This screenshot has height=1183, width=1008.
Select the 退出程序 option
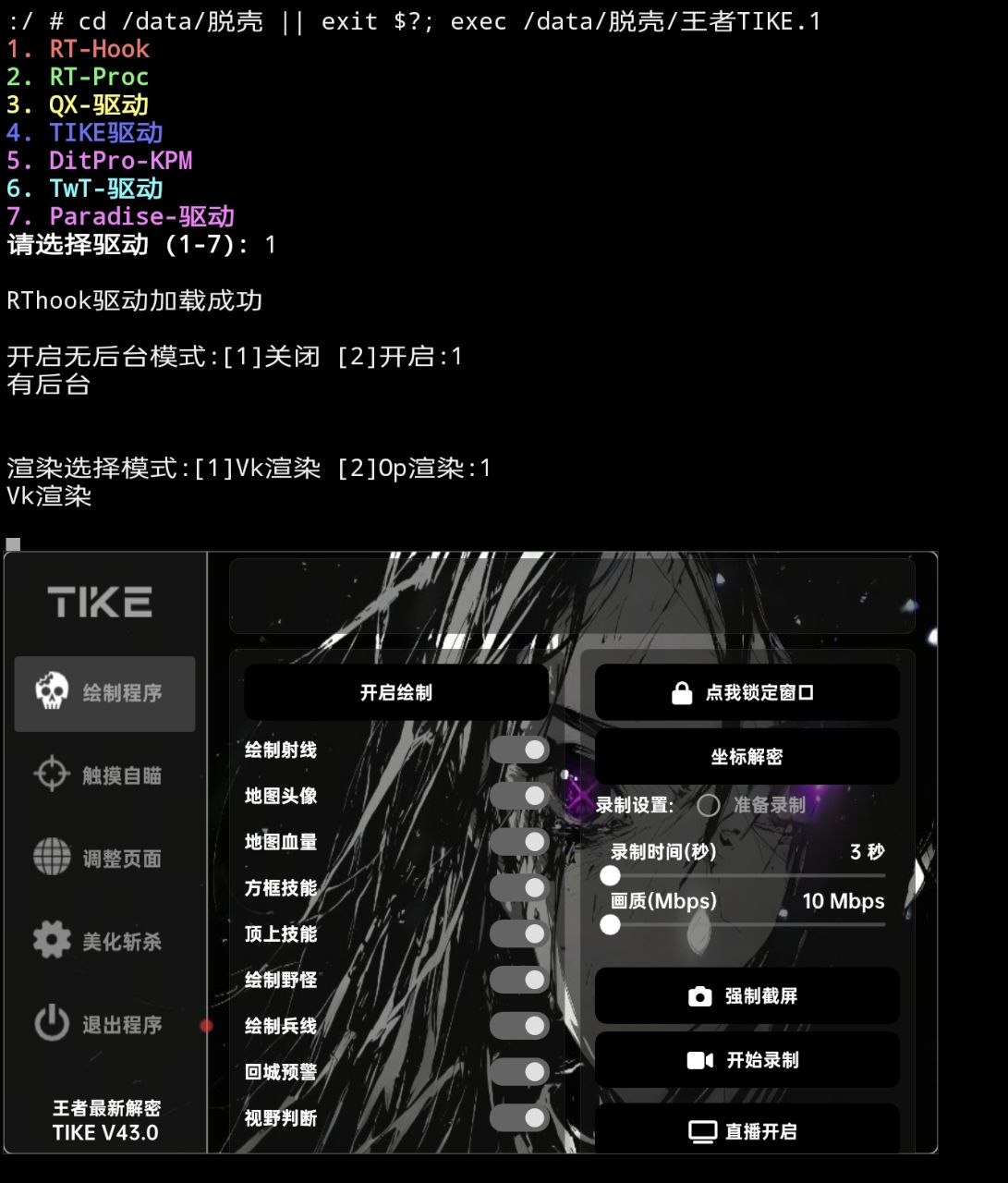click(x=103, y=1024)
